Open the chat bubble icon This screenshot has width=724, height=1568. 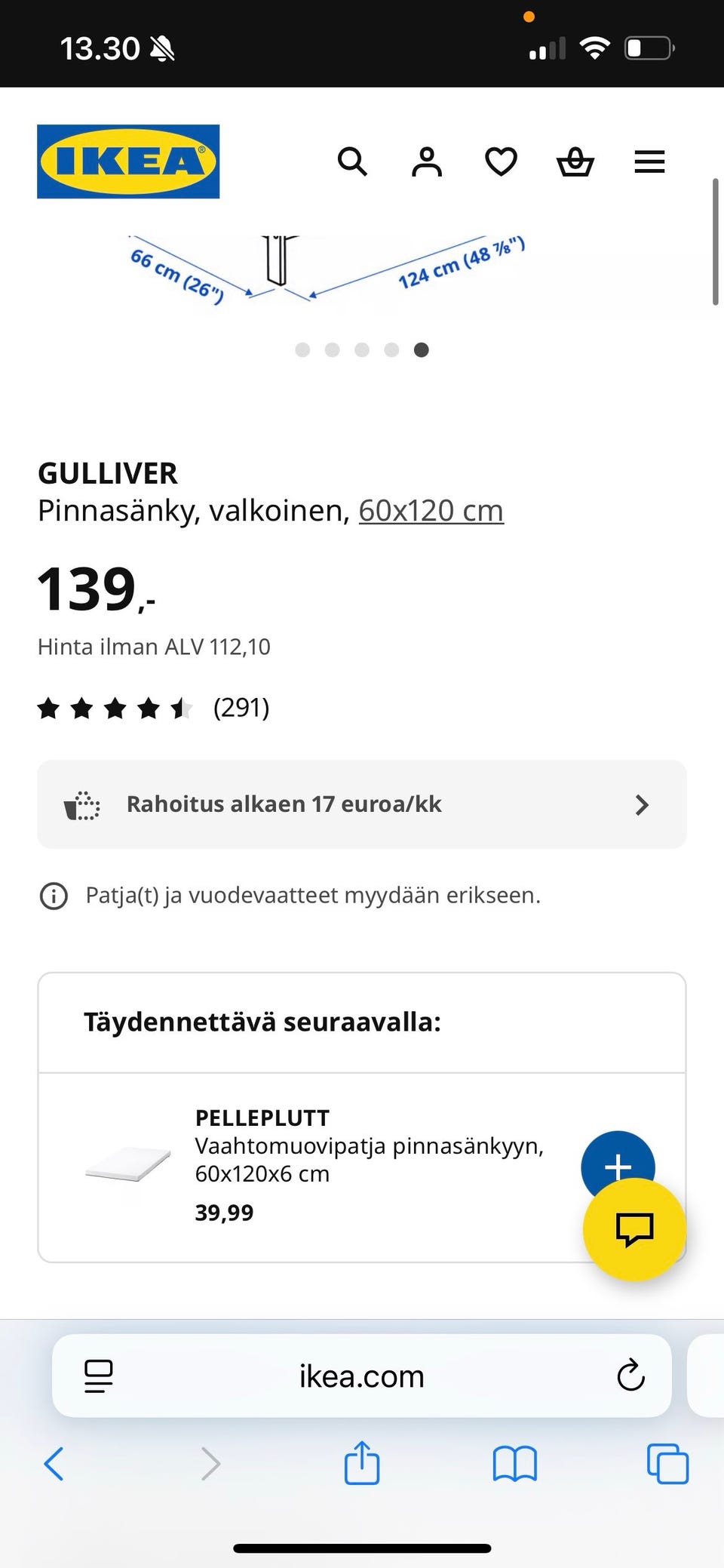click(x=634, y=1230)
